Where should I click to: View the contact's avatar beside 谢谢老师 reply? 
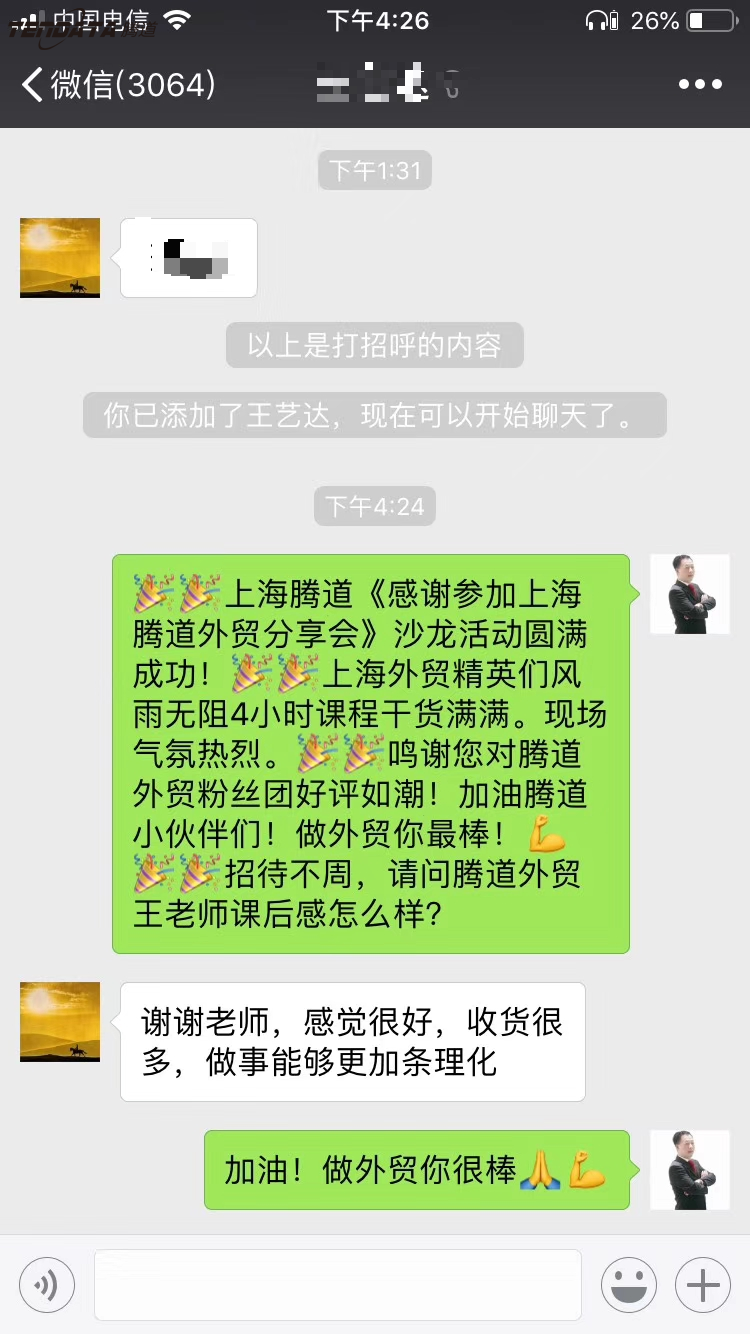pos(60,1022)
